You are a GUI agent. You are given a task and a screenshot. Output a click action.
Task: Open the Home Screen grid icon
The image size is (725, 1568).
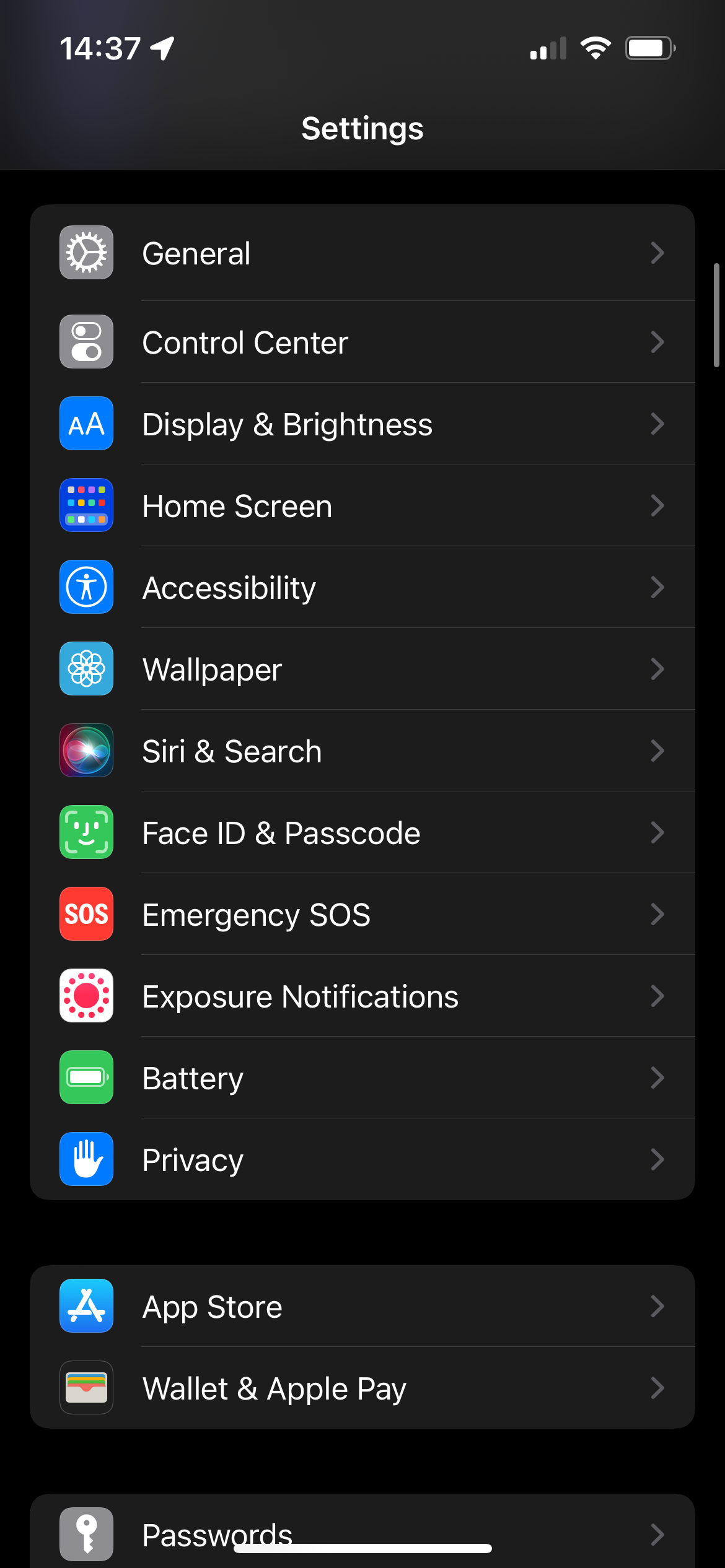pos(86,505)
